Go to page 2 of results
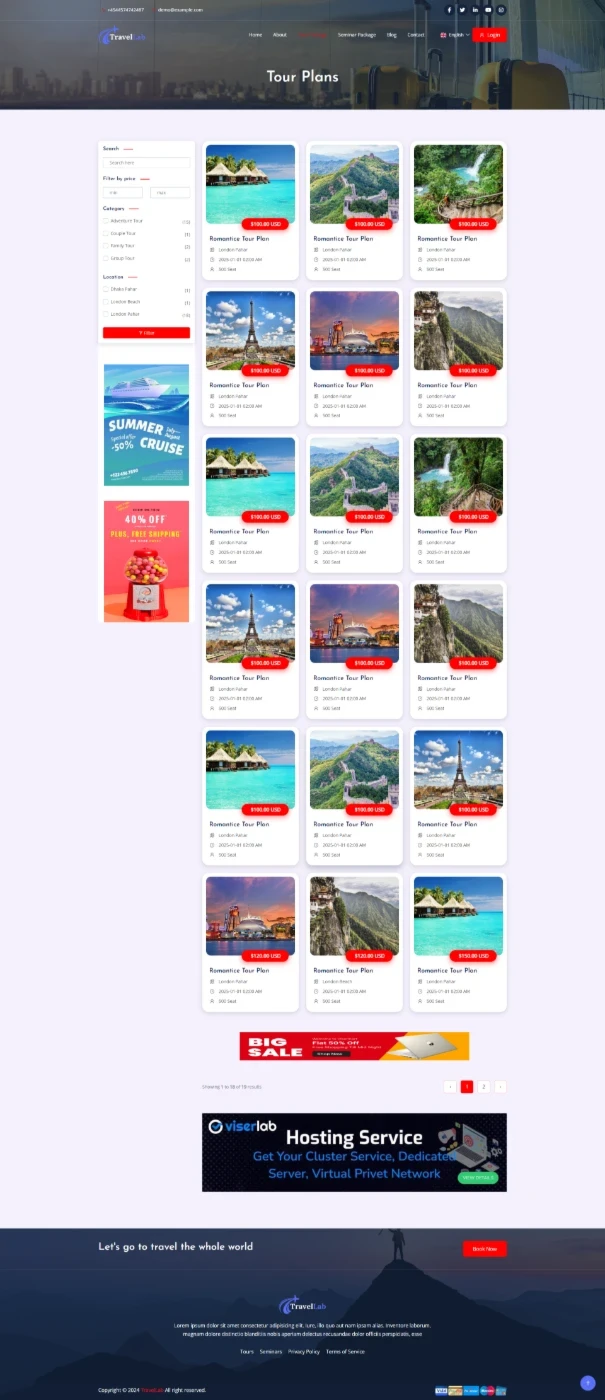Viewport: 605px width, 1400px height. pyautogui.click(x=483, y=1086)
